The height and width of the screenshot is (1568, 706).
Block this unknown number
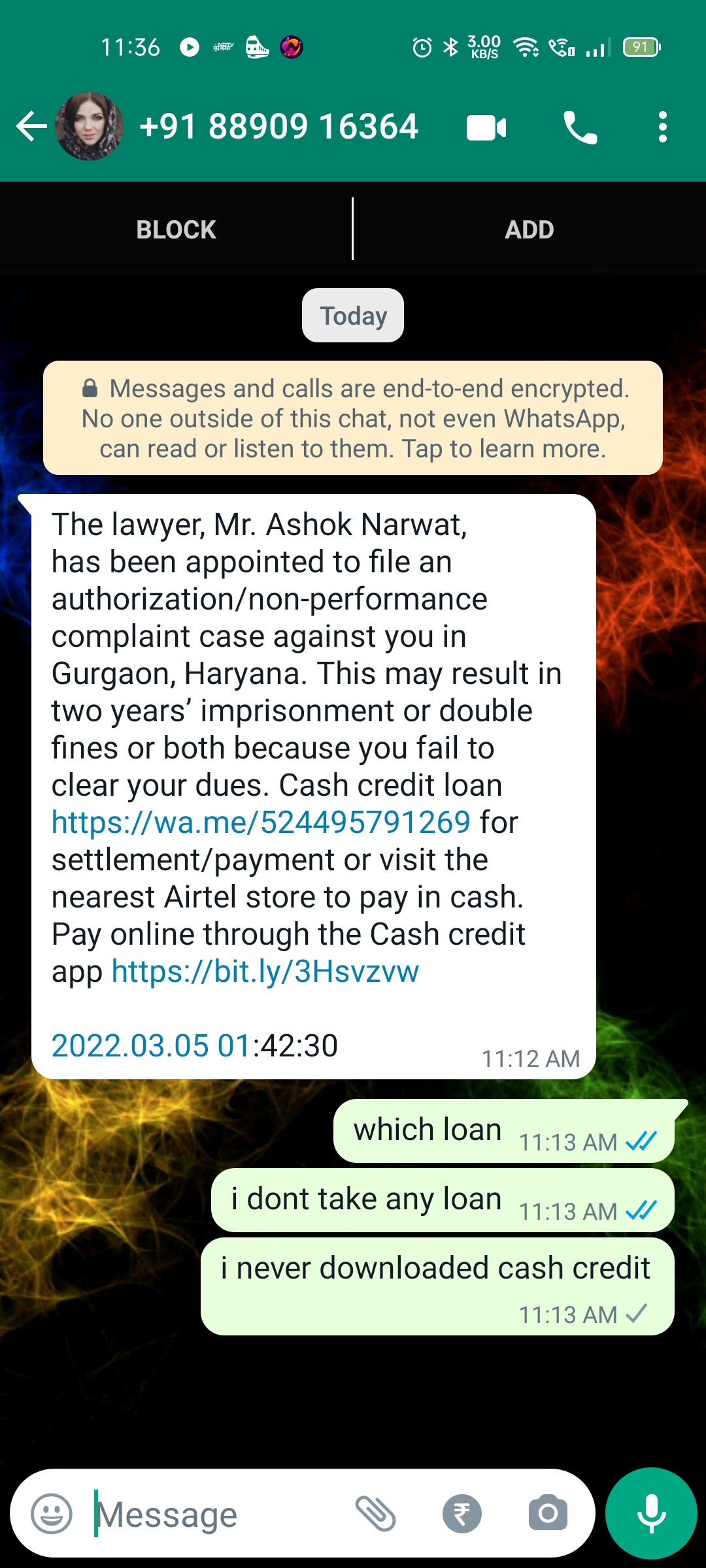pyautogui.click(x=176, y=230)
